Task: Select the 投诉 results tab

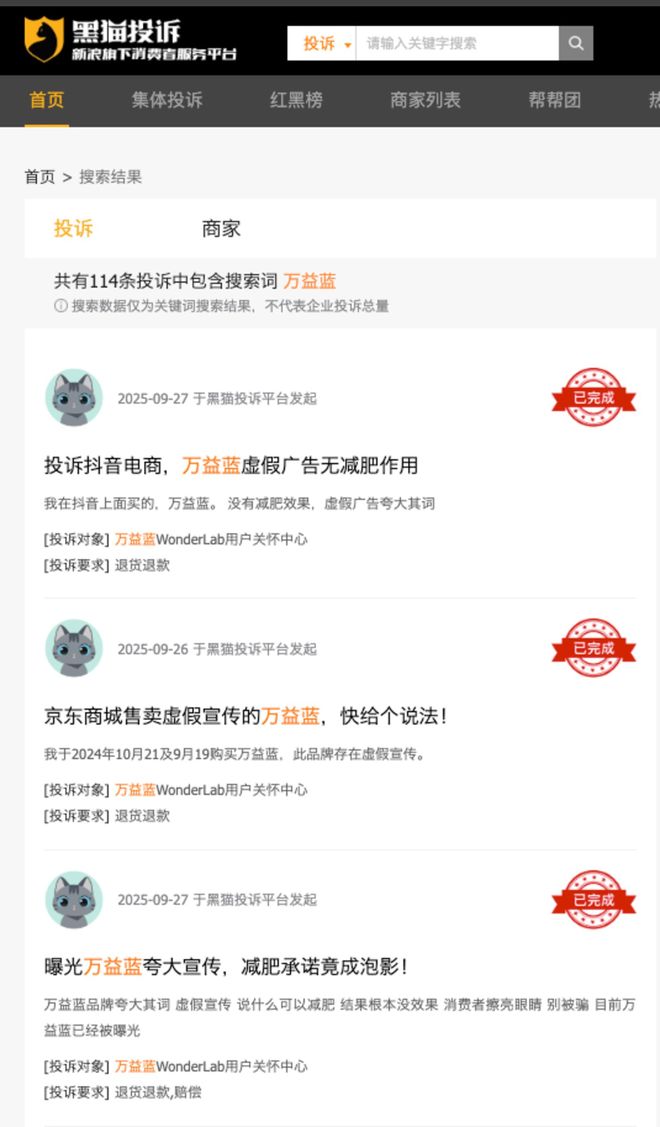Action: (x=73, y=228)
